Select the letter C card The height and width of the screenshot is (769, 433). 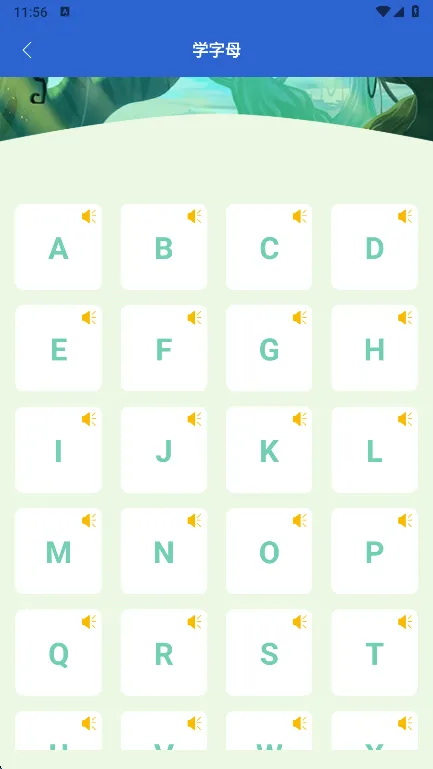pyautogui.click(x=269, y=247)
